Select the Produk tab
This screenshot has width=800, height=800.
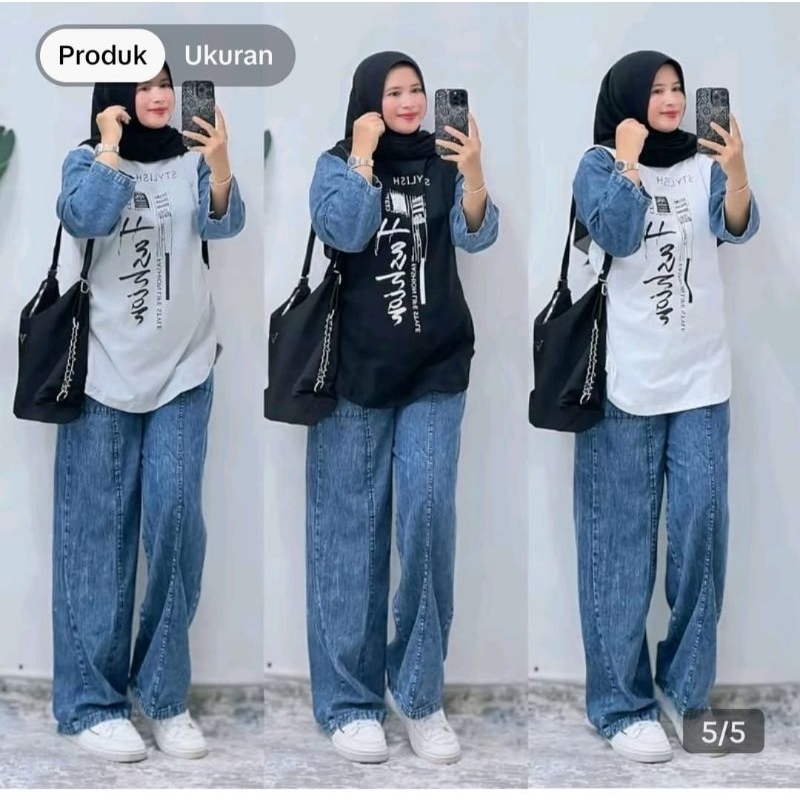point(102,55)
